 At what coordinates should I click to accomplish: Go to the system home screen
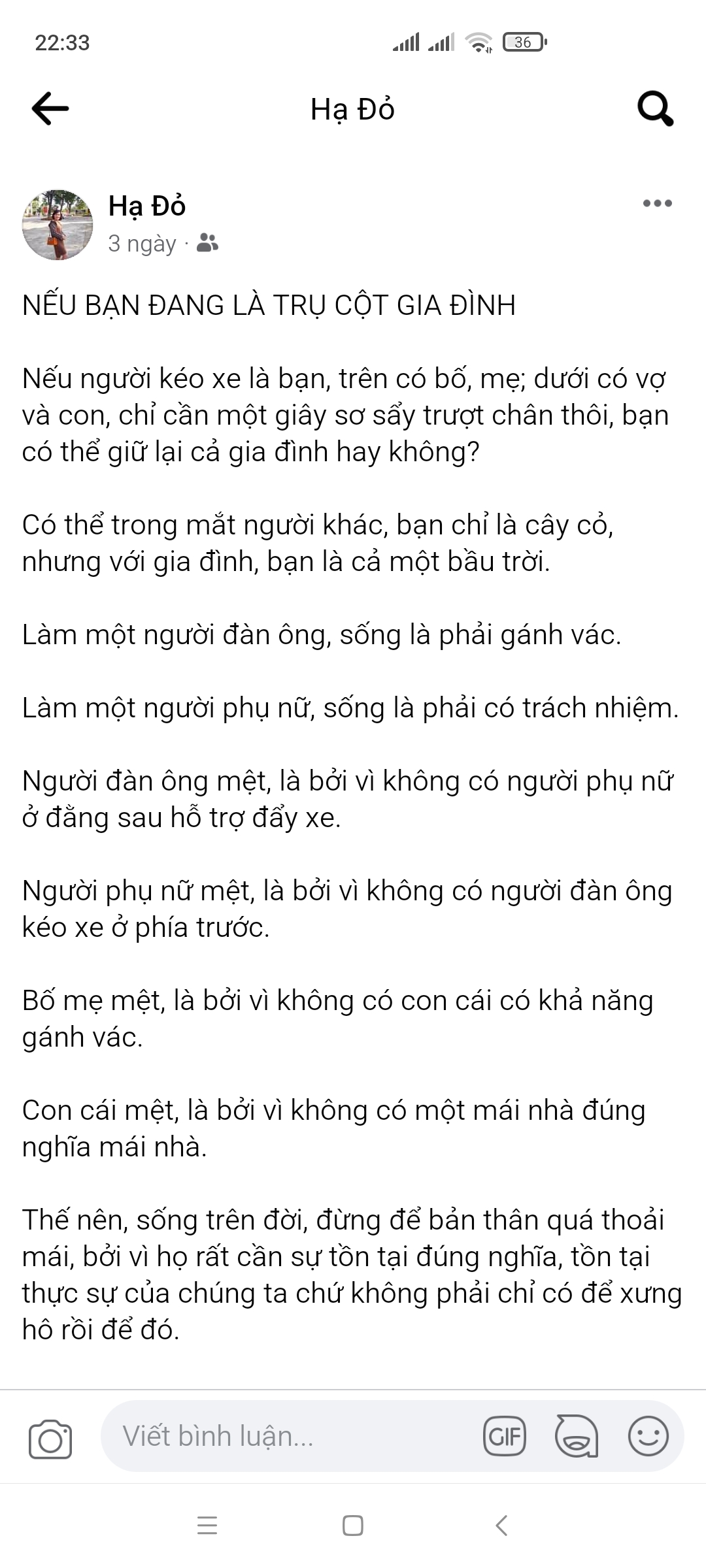pyautogui.click(x=353, y=1526)
